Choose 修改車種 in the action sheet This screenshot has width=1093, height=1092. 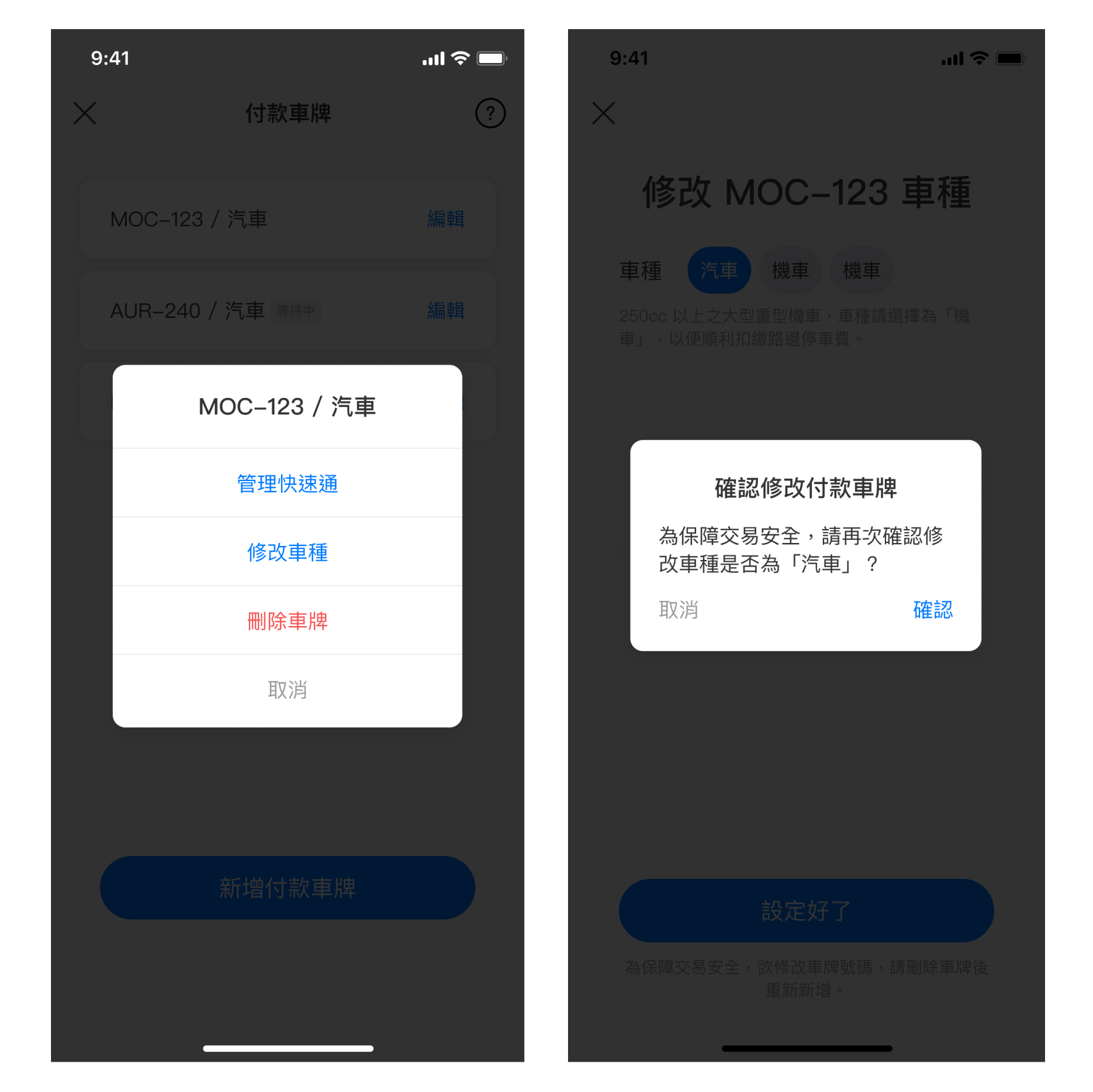pos(287,552)
